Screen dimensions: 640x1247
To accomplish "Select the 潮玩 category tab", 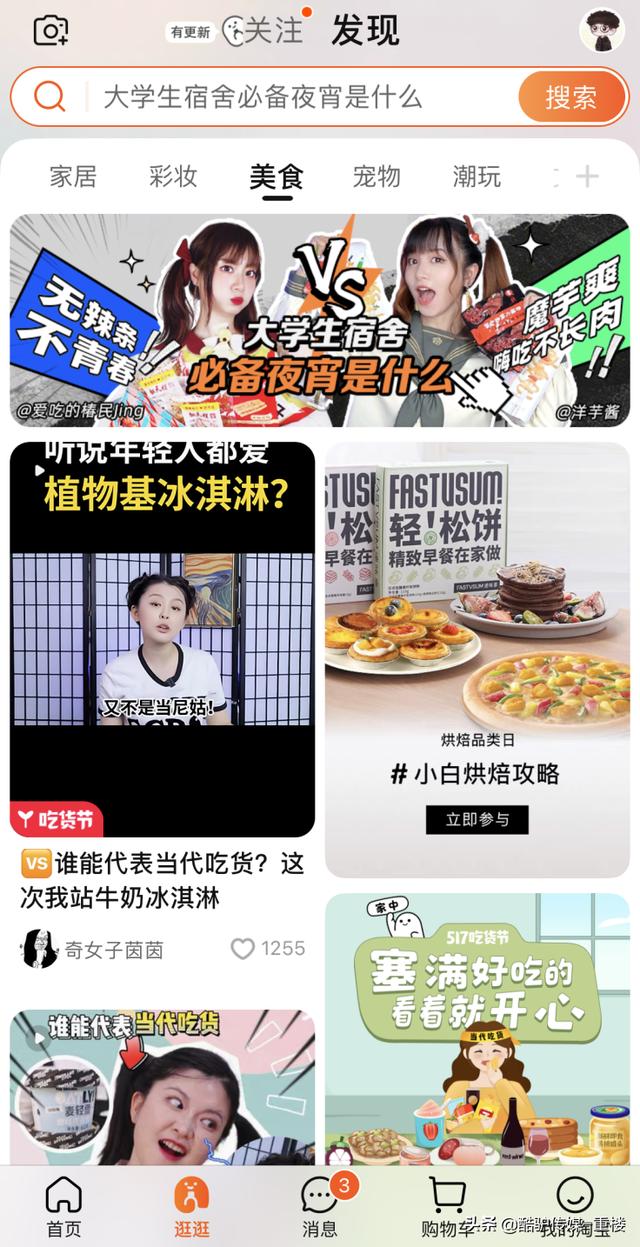I will (x=477, y=177).
